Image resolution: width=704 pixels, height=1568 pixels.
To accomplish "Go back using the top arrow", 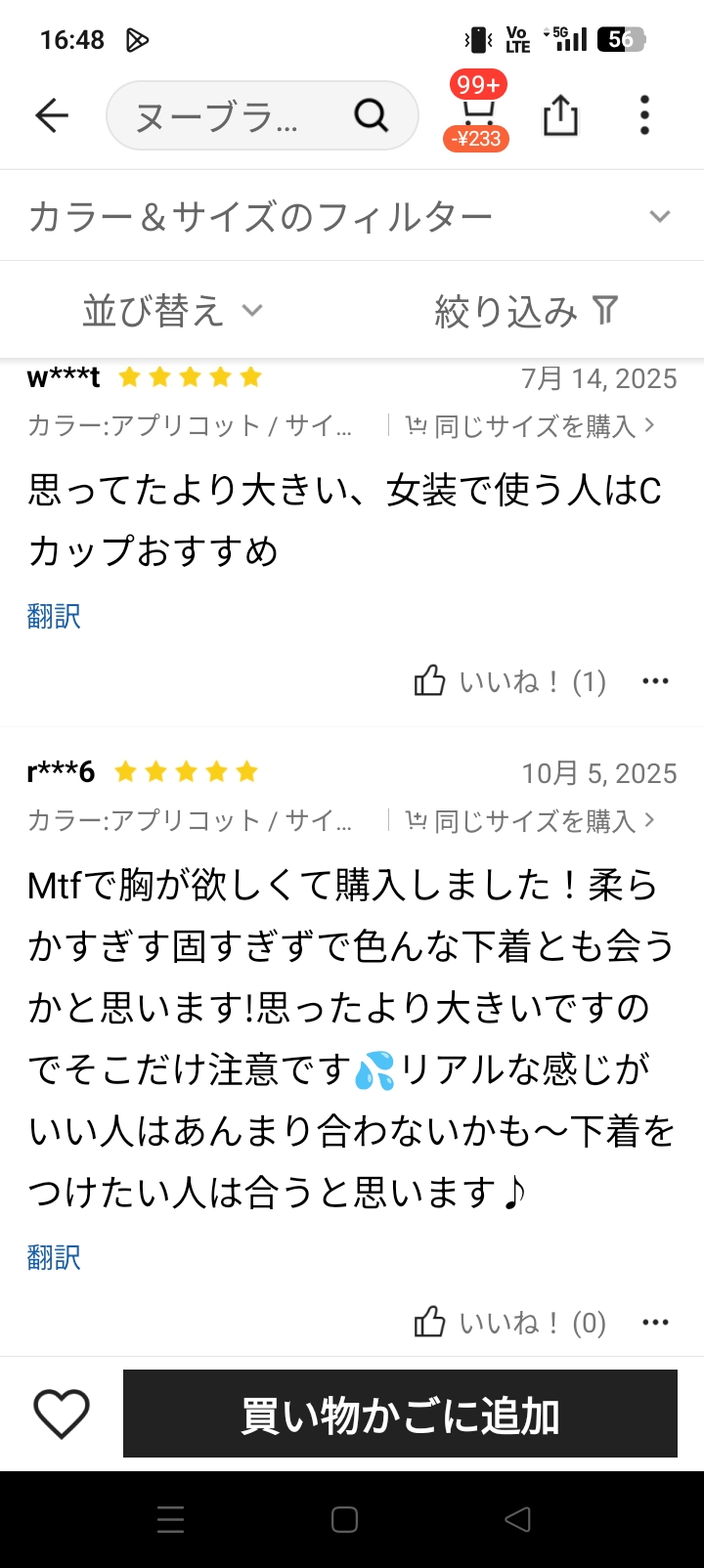I will tap(52, 116).
